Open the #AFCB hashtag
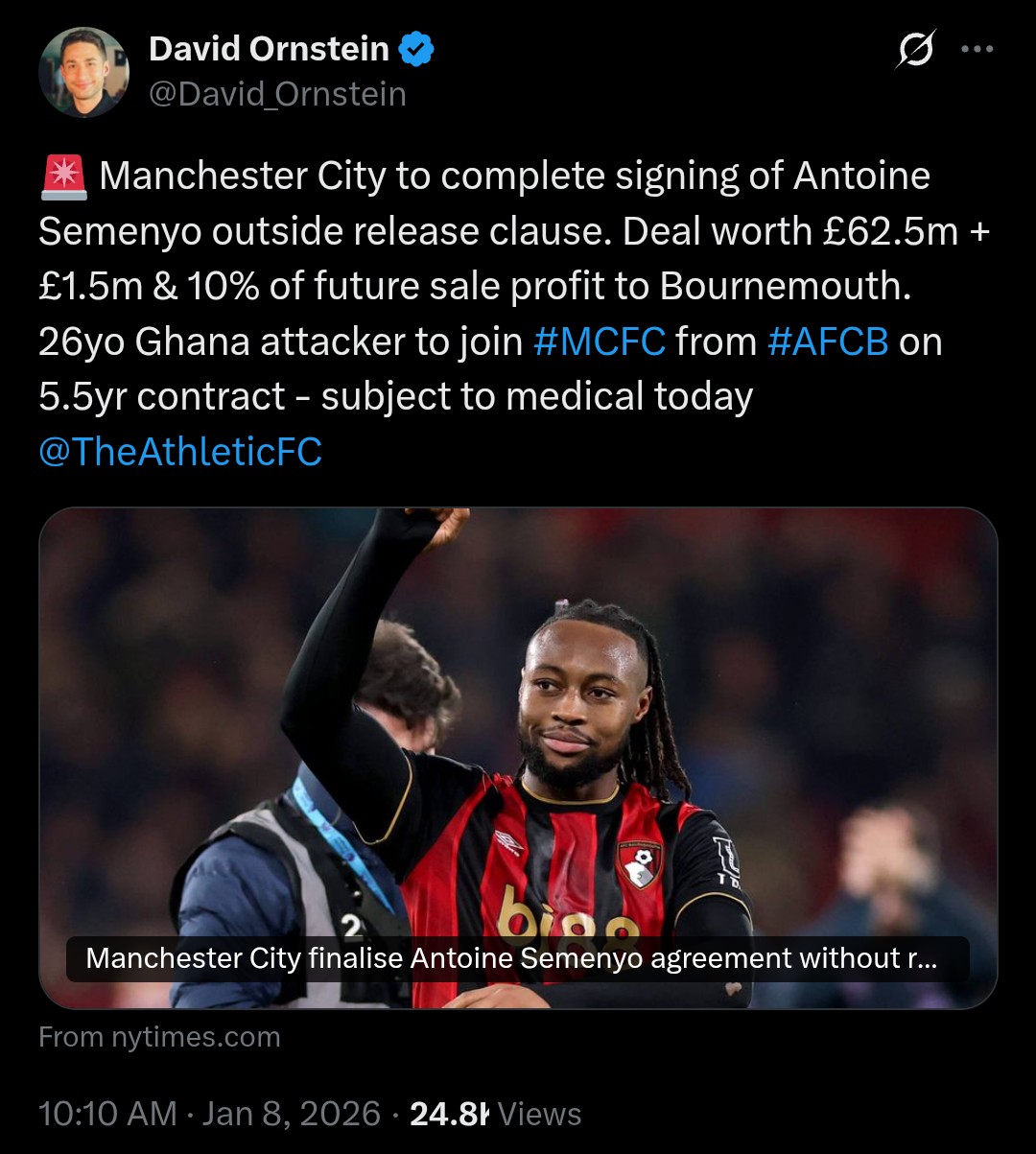The width and height of the screenshot is (1036, 1154). 828,341
